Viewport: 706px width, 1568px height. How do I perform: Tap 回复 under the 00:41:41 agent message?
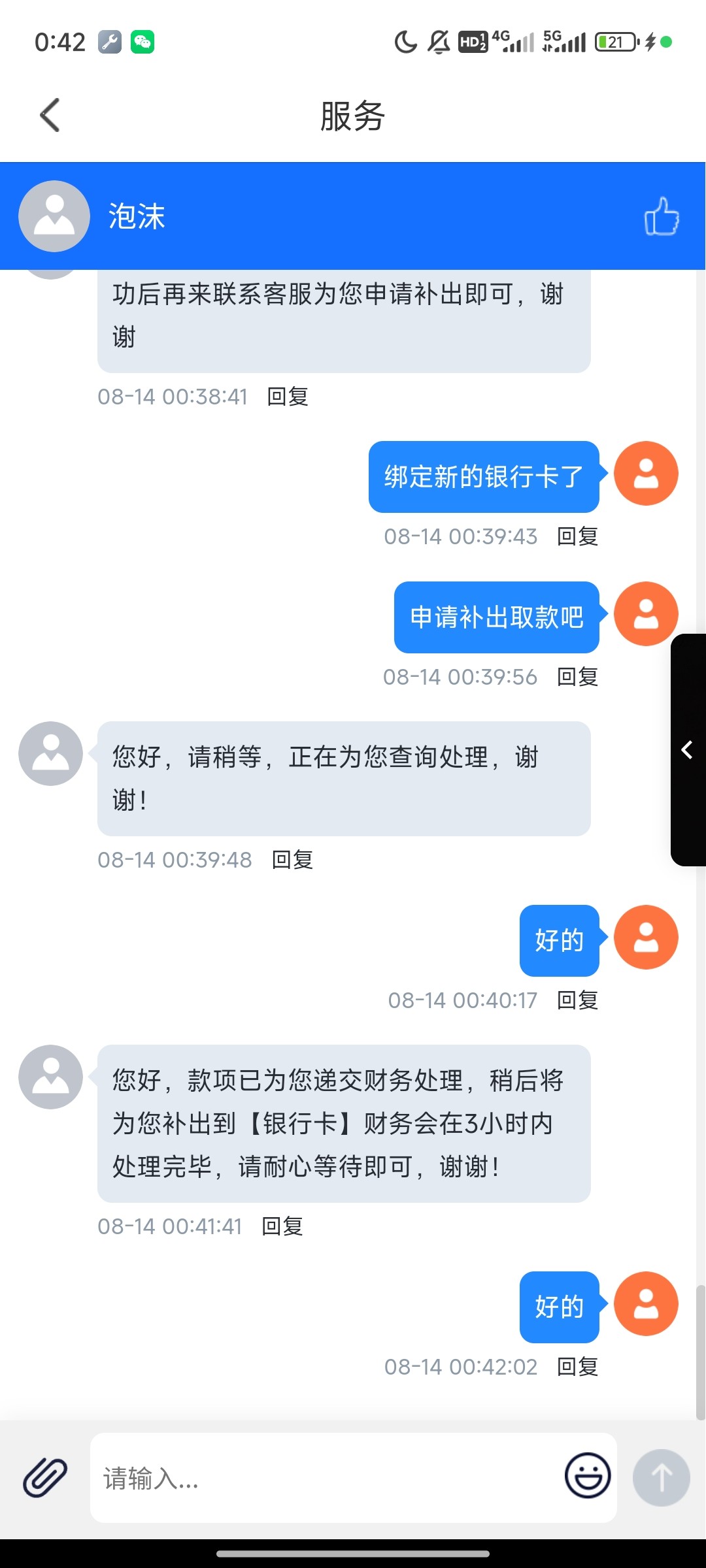[282, 1226]
